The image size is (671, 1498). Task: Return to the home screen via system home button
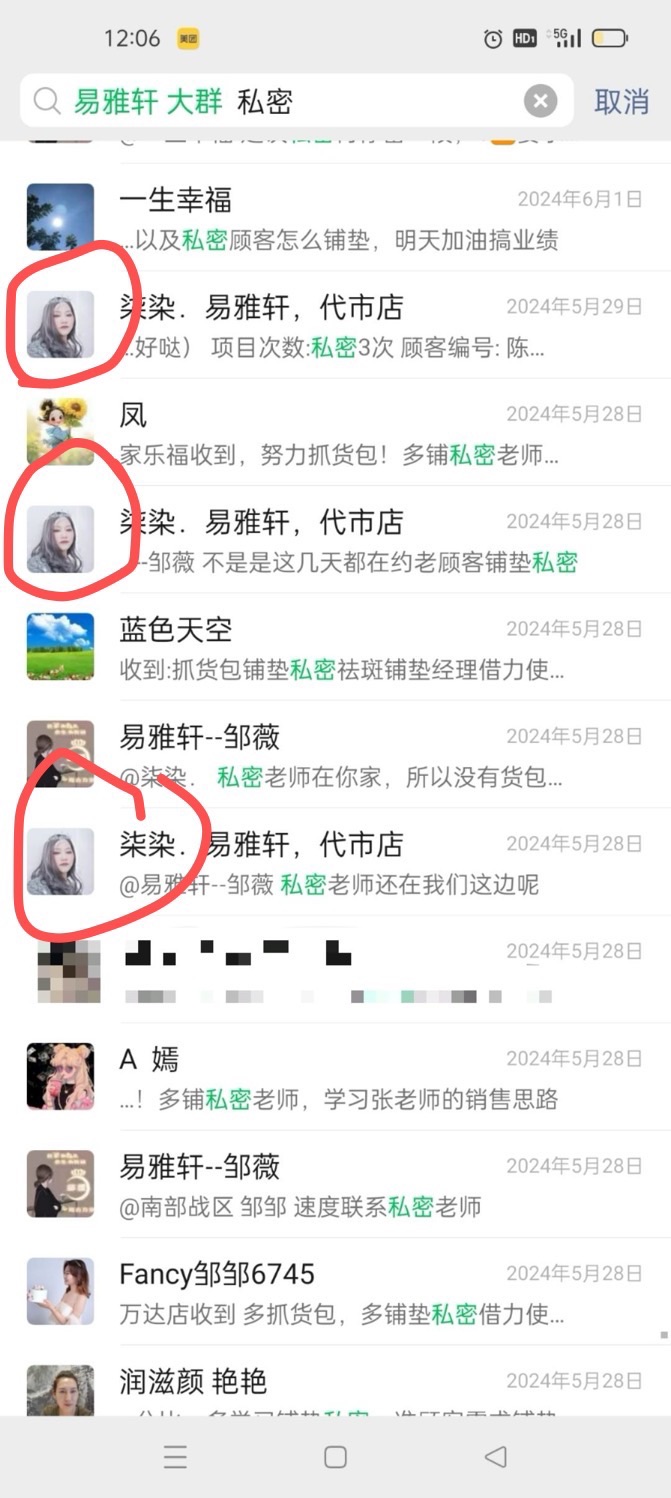[x=336, y=1457]
